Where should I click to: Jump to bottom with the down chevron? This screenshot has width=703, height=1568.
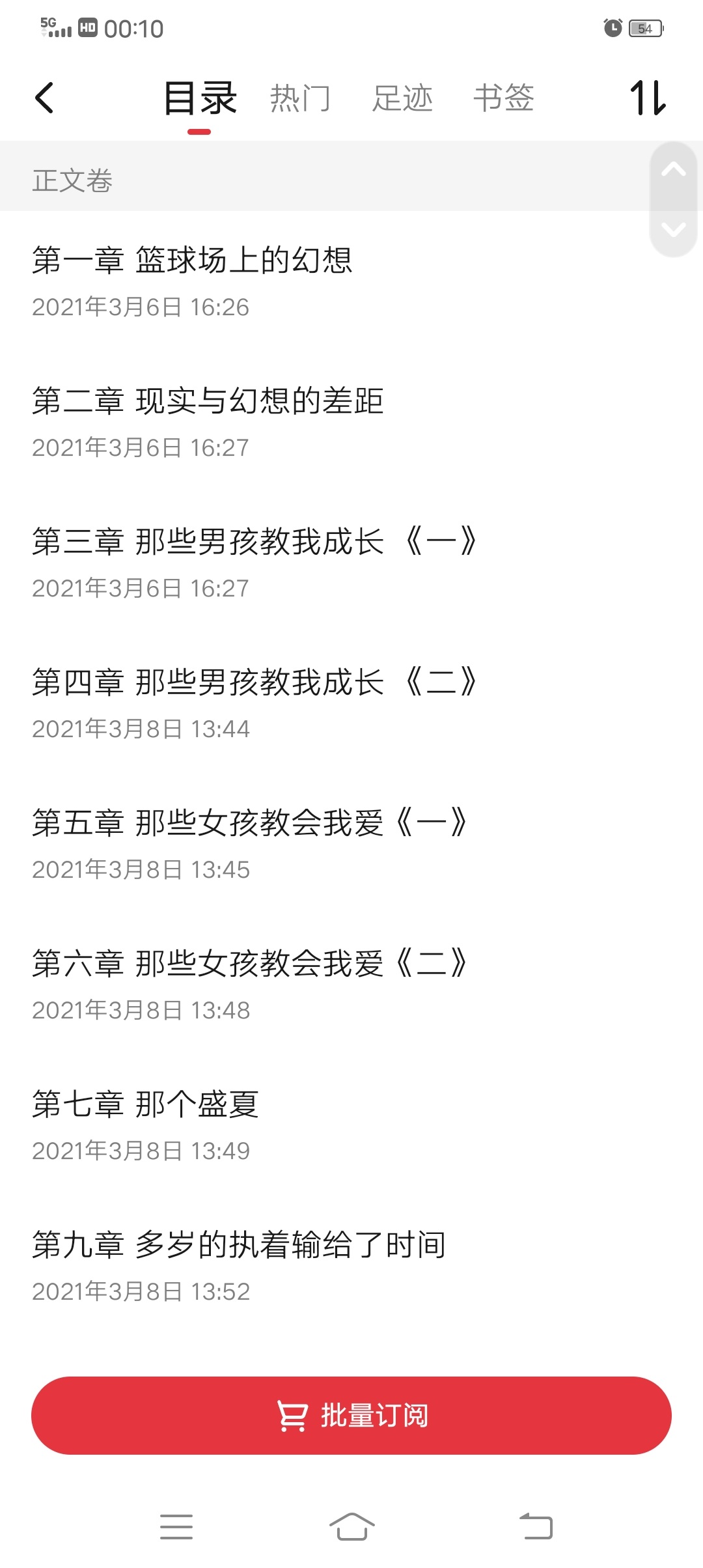pyautogui.click(x=673, y=229)
